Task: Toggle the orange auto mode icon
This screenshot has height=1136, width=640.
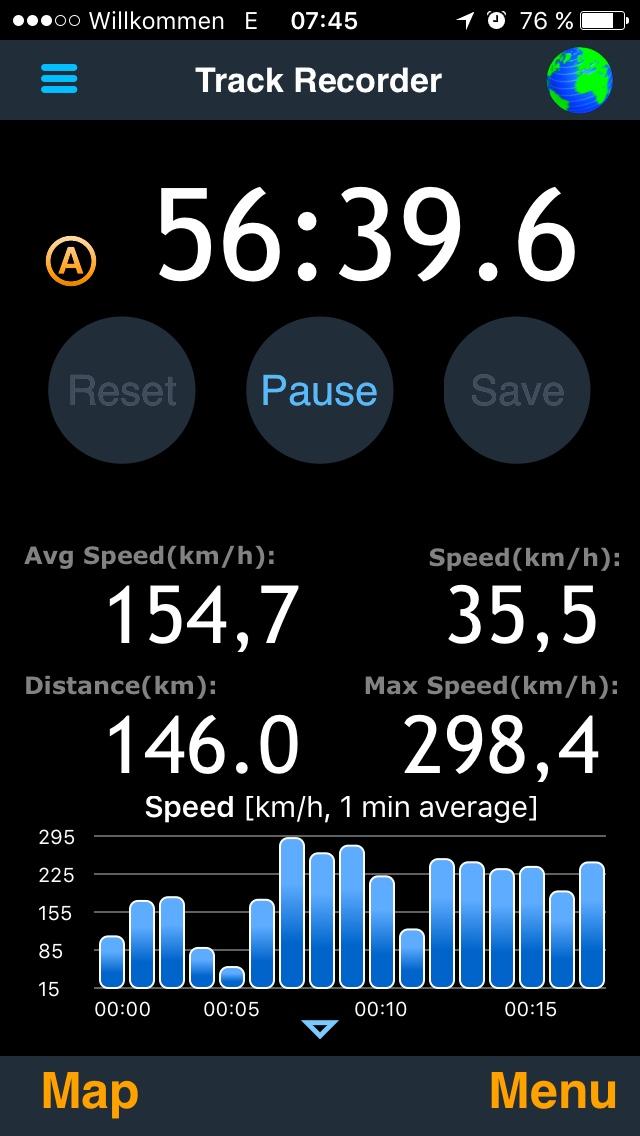Action: point(71,262)
